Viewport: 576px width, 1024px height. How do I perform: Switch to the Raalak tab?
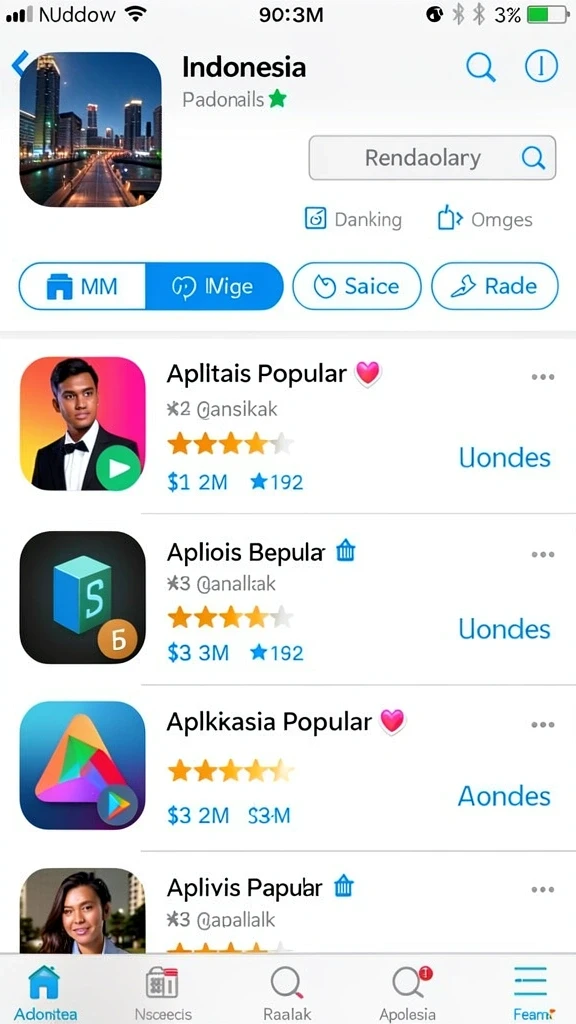click(287, 994)
